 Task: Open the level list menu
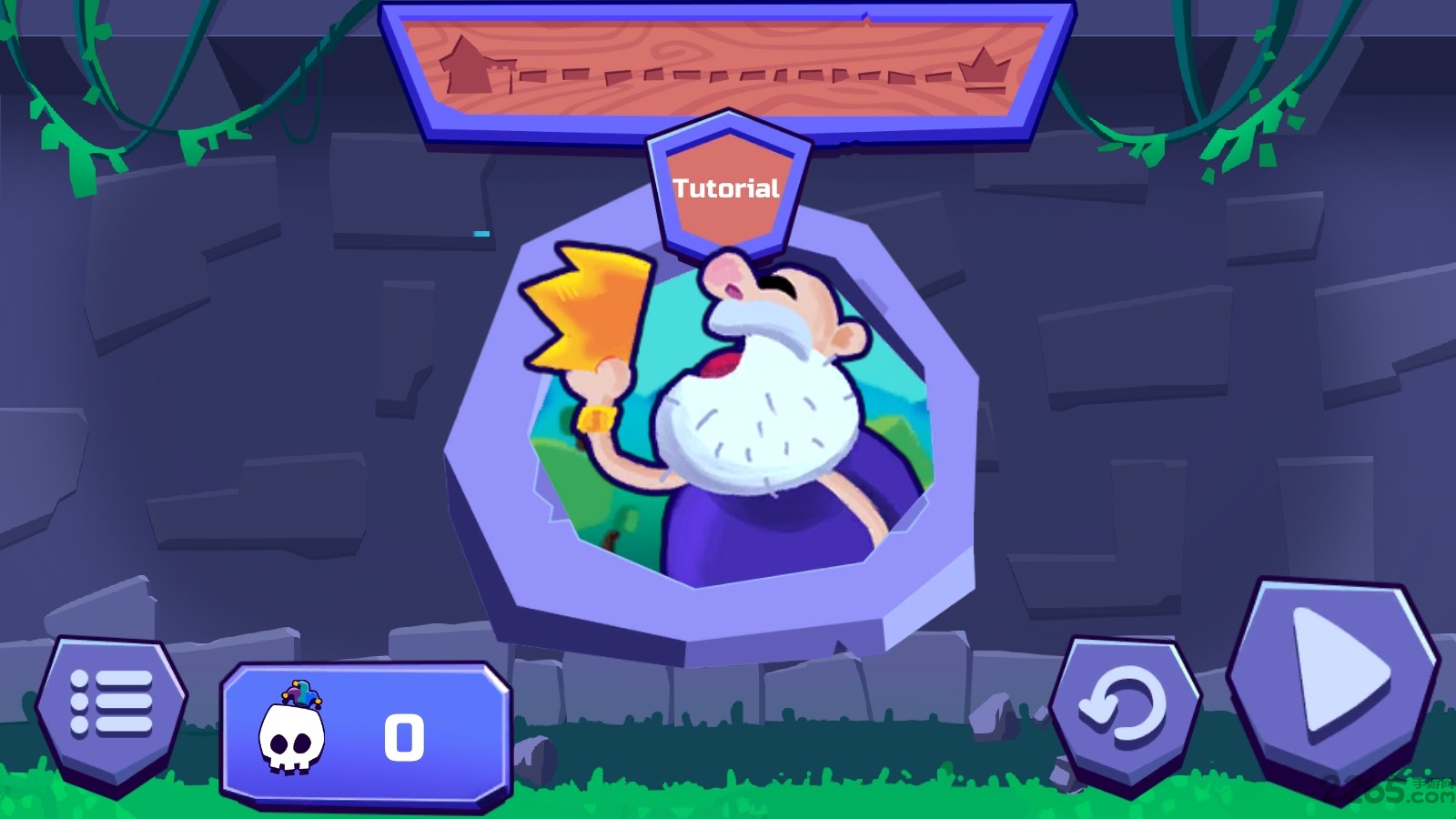[111, 703]
